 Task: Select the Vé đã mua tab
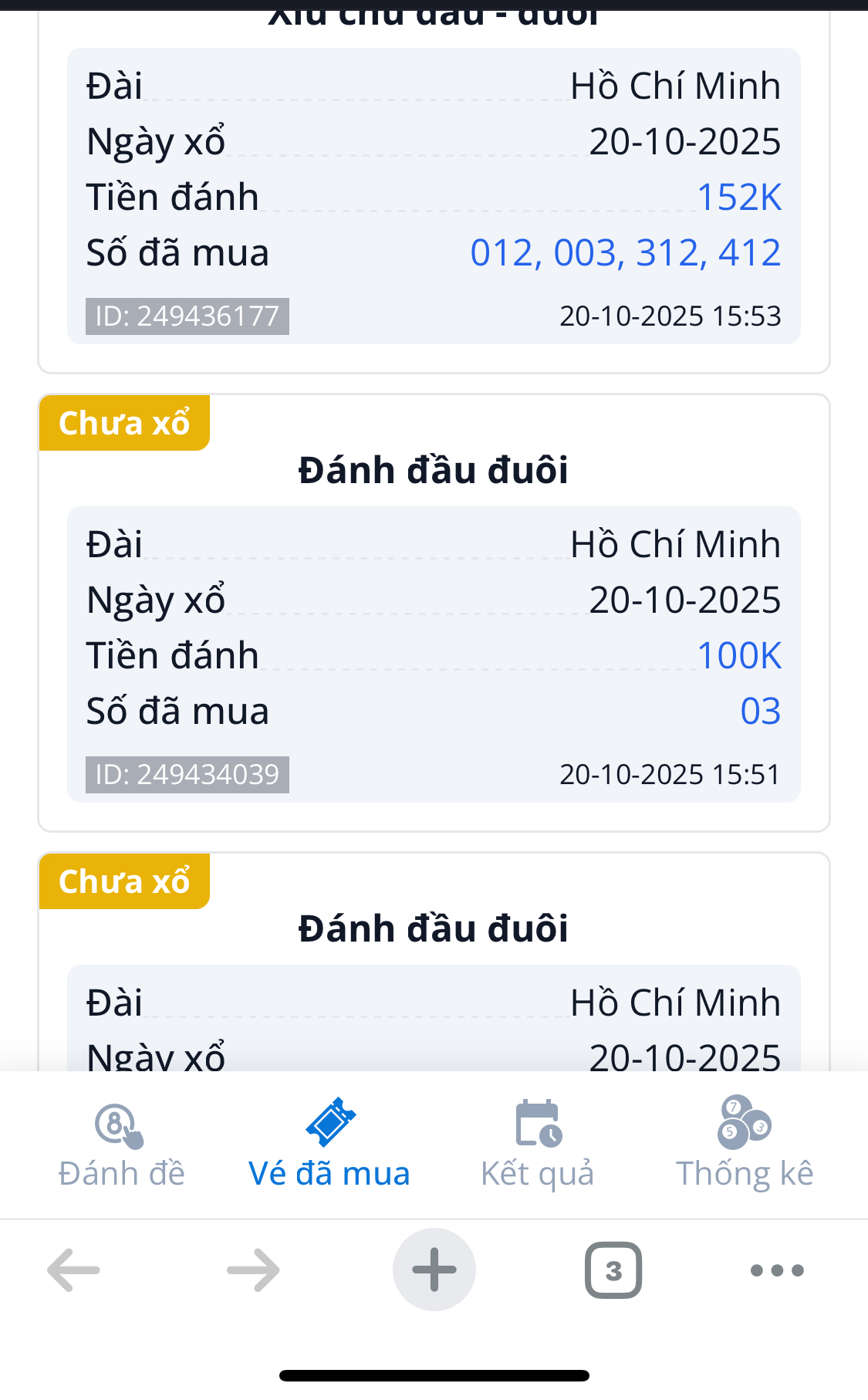coord(329,1144)
